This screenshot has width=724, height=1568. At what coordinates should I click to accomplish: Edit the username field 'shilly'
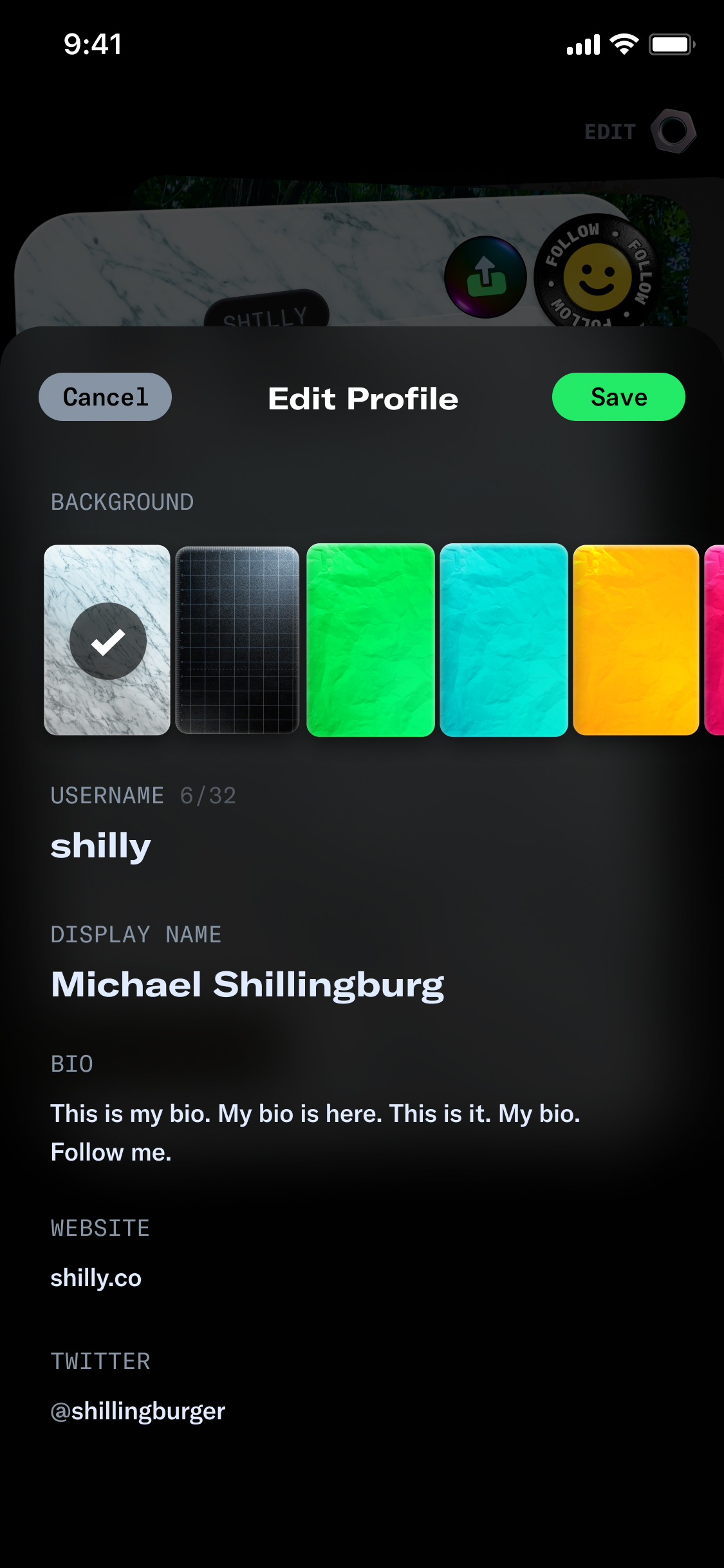[101, 846]
